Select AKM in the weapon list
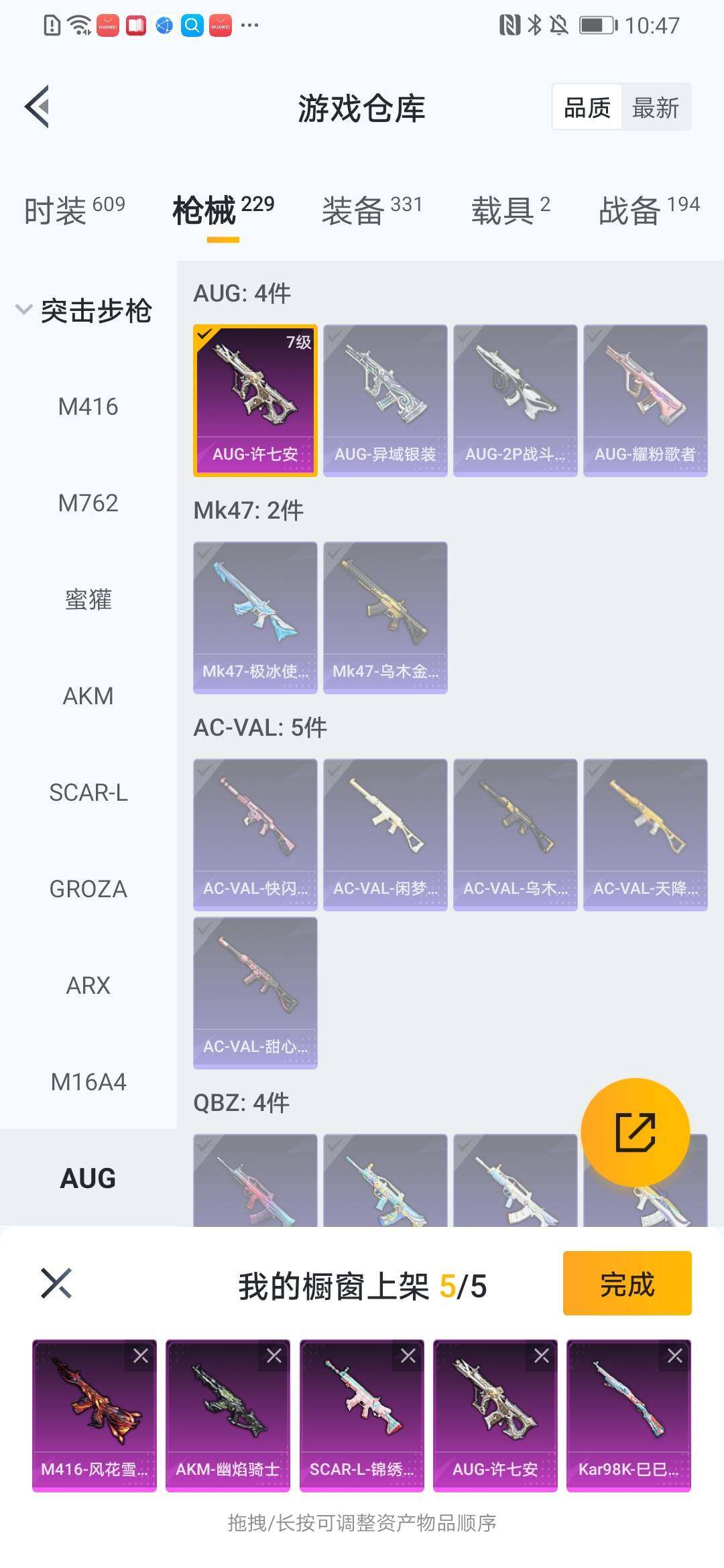 tap(88, 696)
